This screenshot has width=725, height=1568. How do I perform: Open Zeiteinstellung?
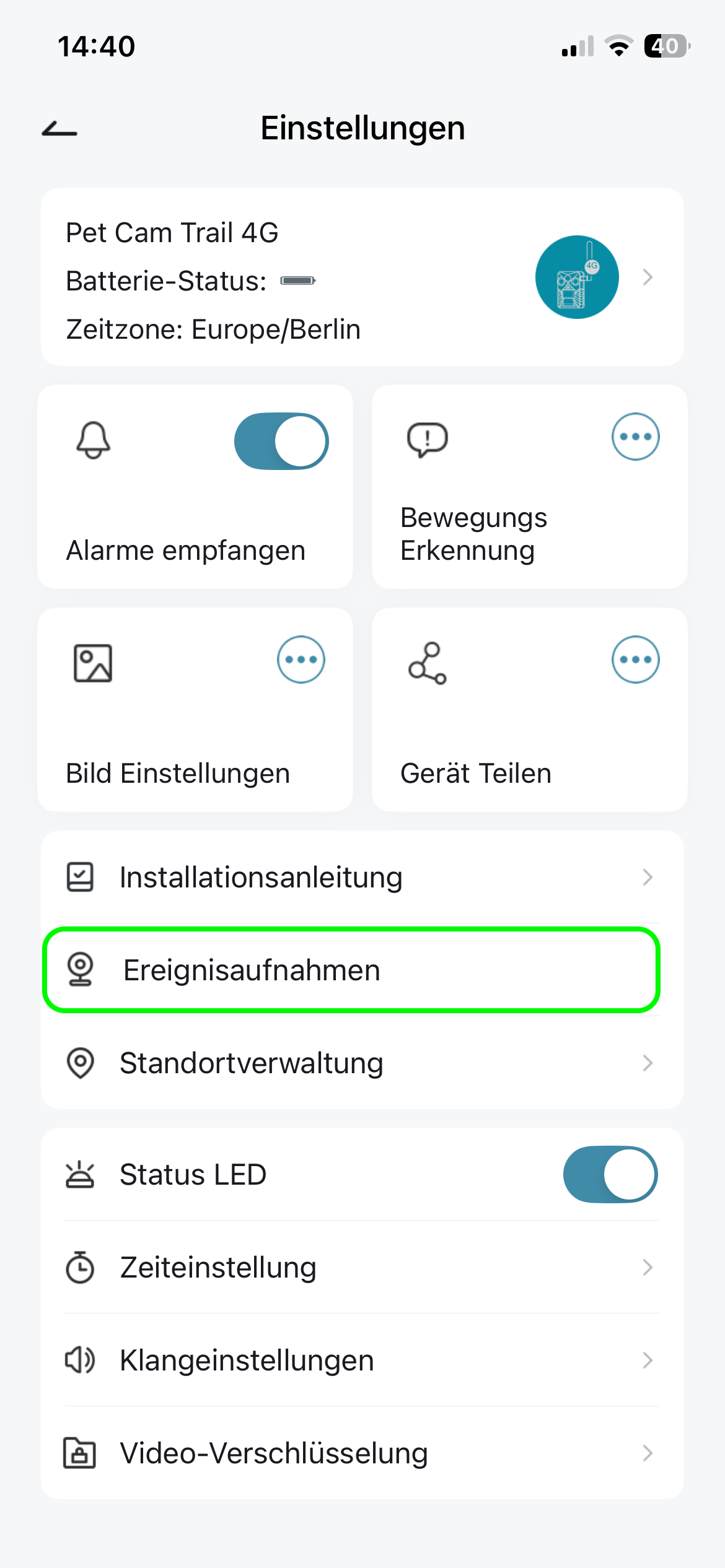click(x=362, y=1268)
